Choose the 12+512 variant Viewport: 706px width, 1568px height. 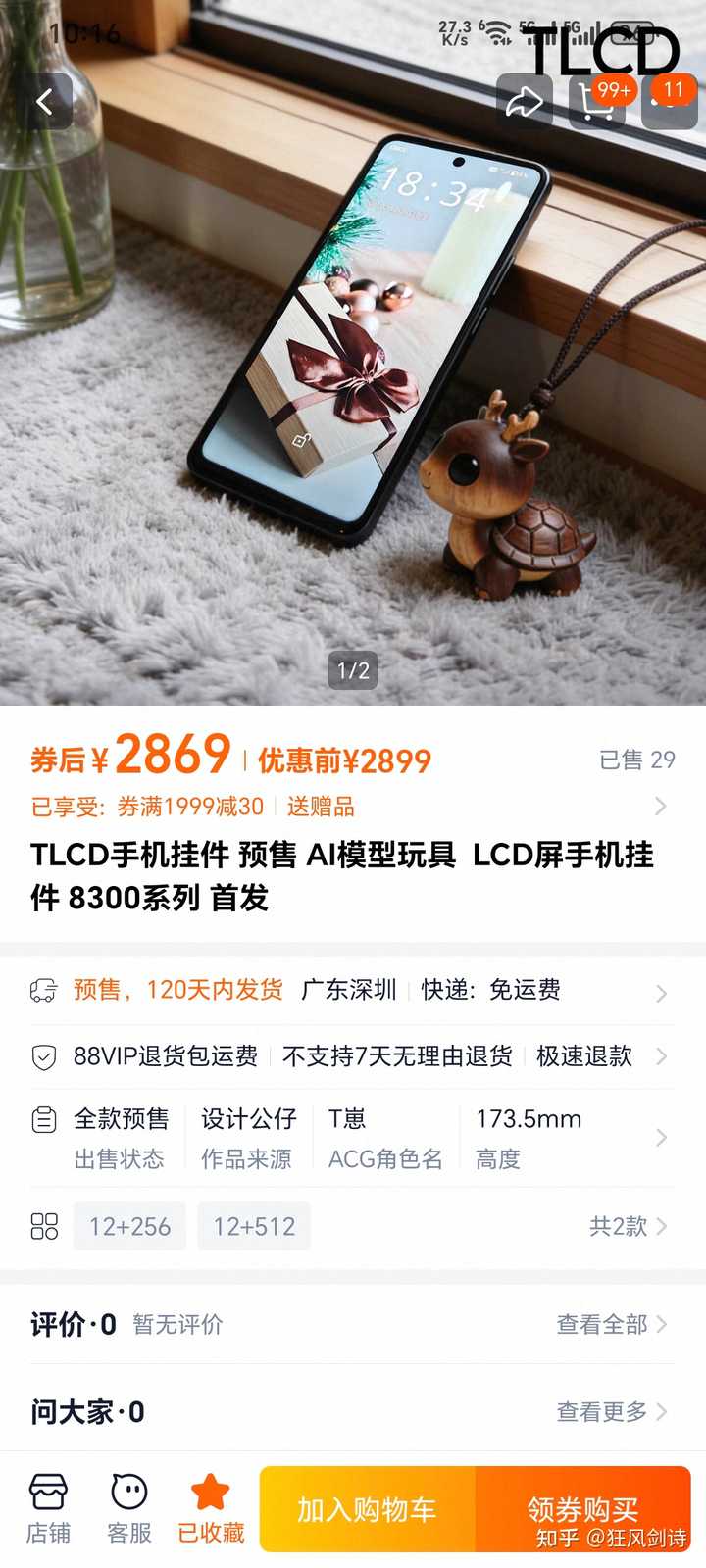point(254,1226)
